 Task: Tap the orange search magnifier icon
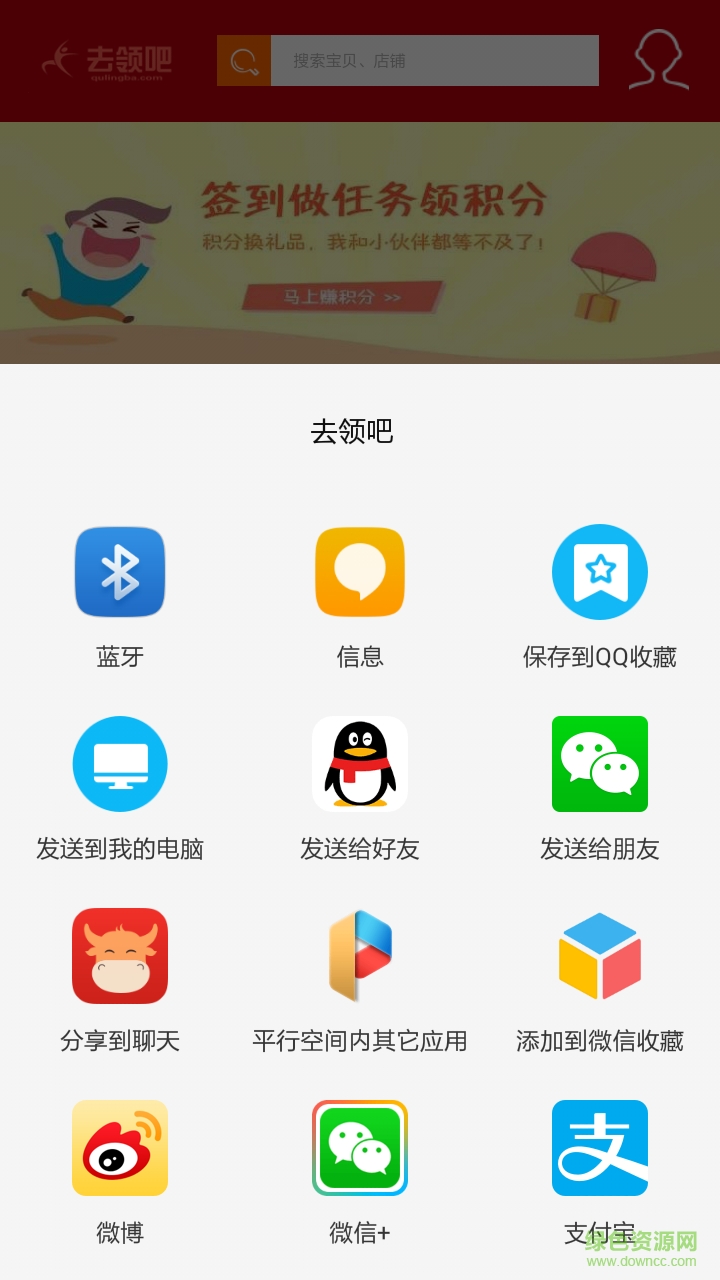(x=243, y=59)
